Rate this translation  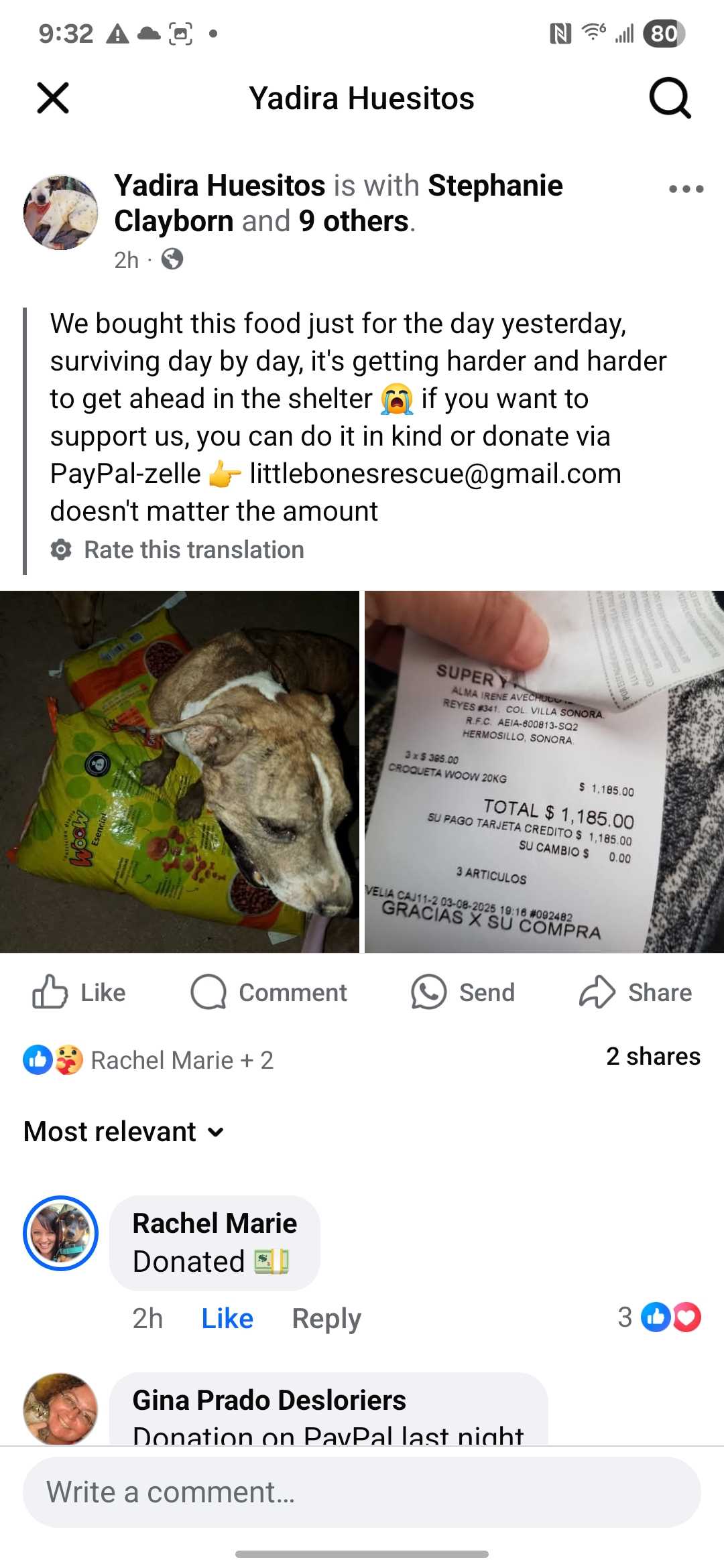(193, 550)
